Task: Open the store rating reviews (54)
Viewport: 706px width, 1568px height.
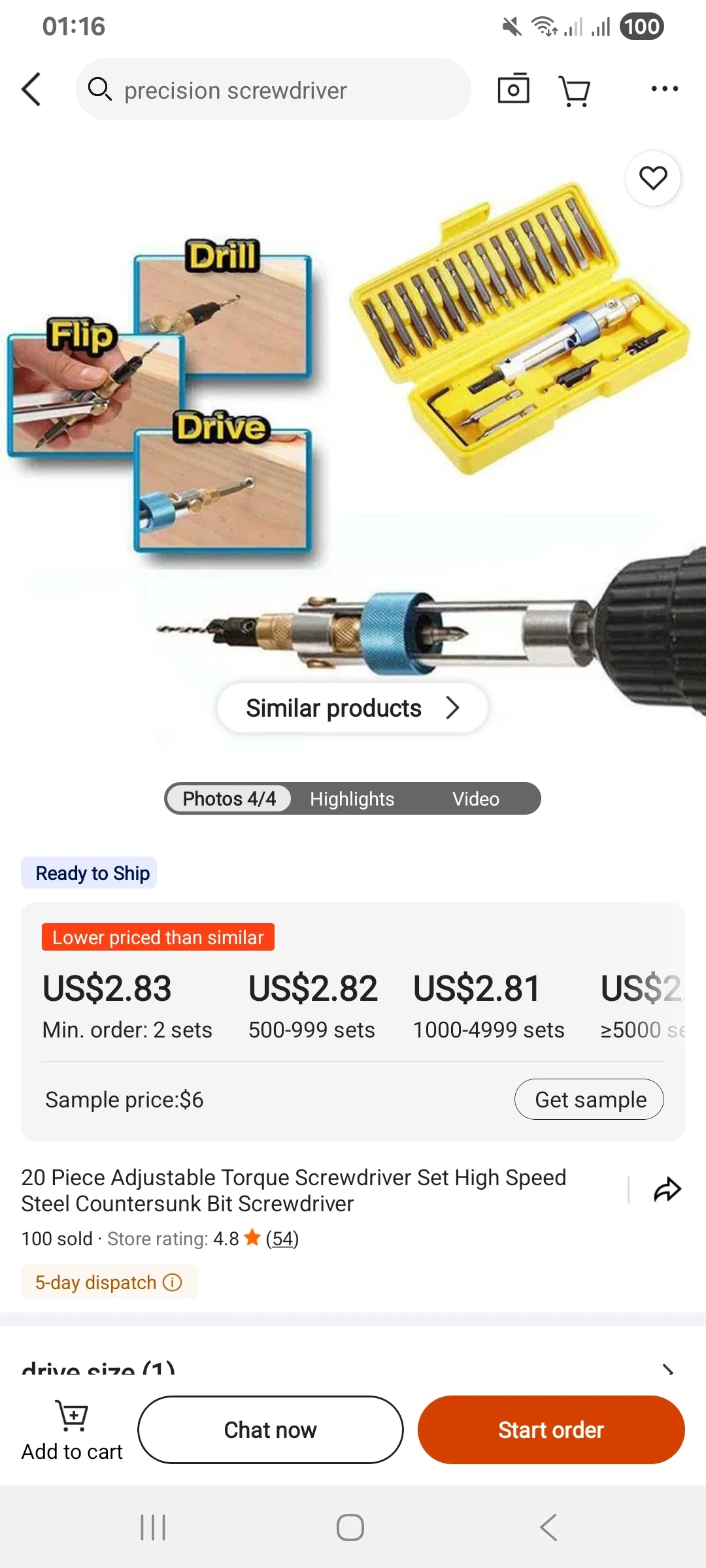Action: (282, 1238)
